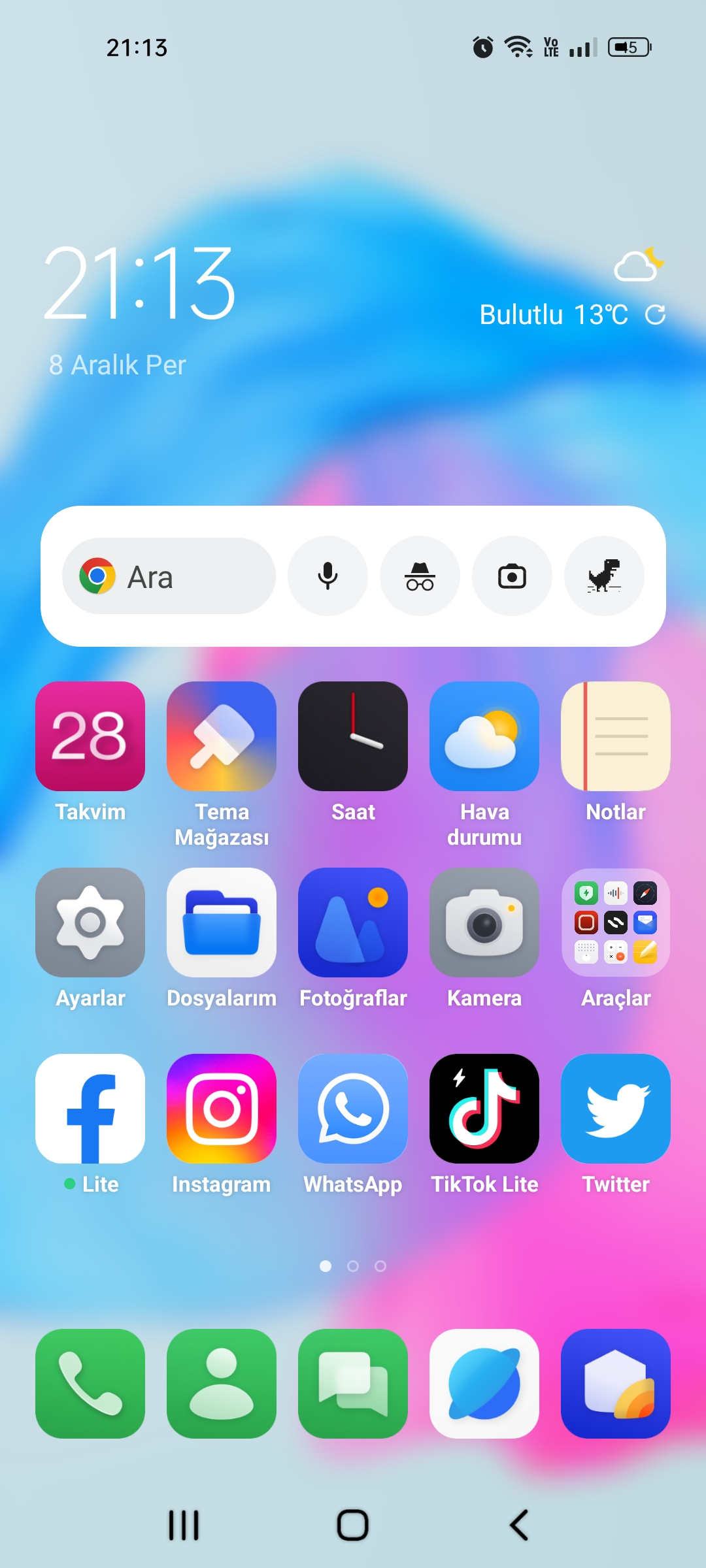Open Dosyalarım file manager
This screenshot has height=1568, width=706.
[x=222, y=923]
